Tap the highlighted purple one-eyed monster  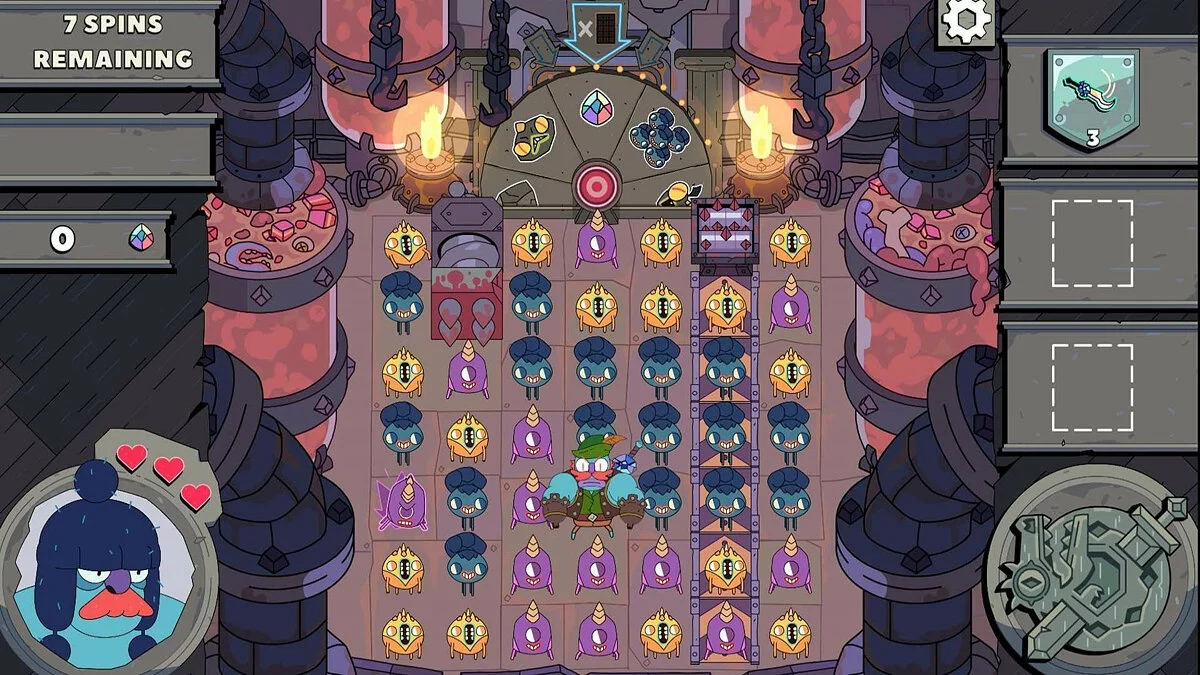tap(402, 500)
